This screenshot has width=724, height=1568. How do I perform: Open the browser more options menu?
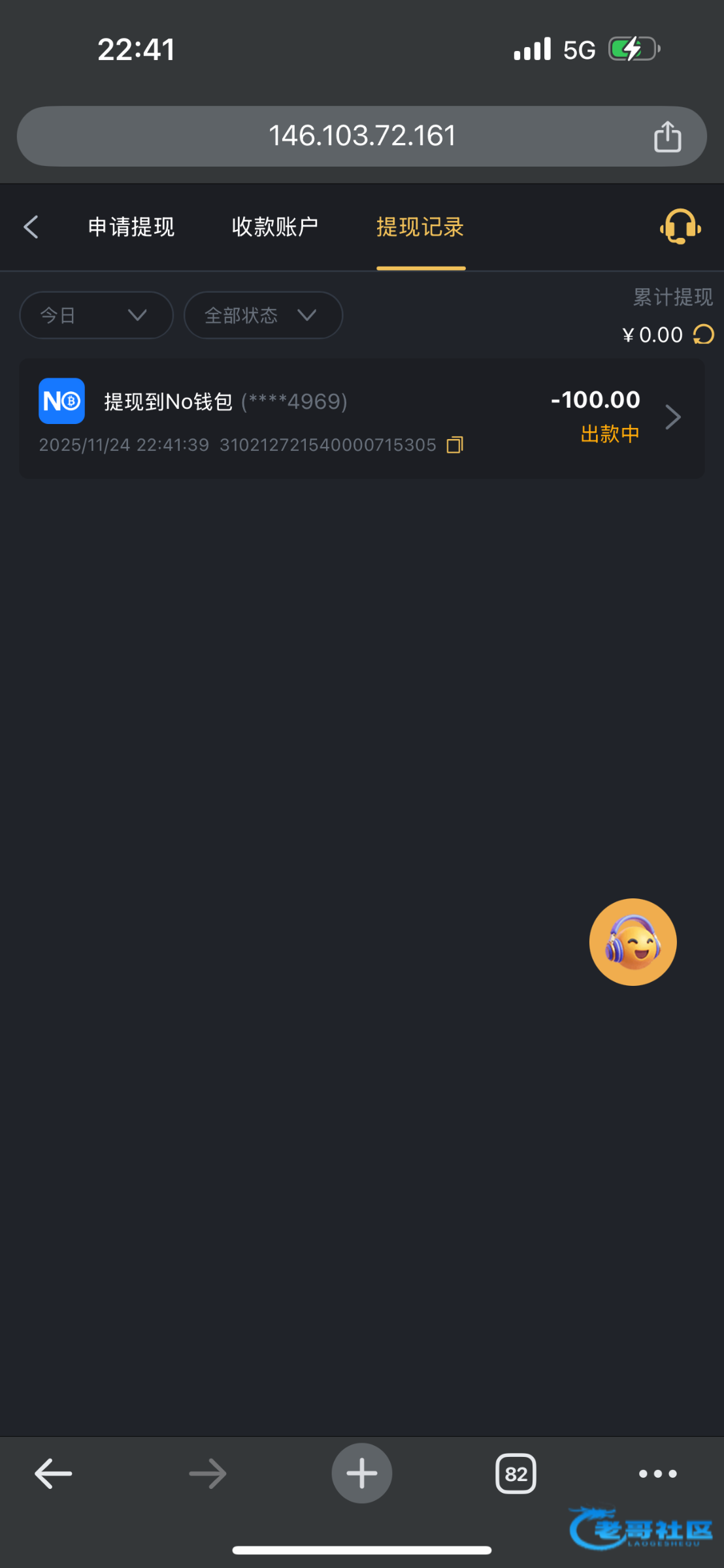click(657, 1474)
